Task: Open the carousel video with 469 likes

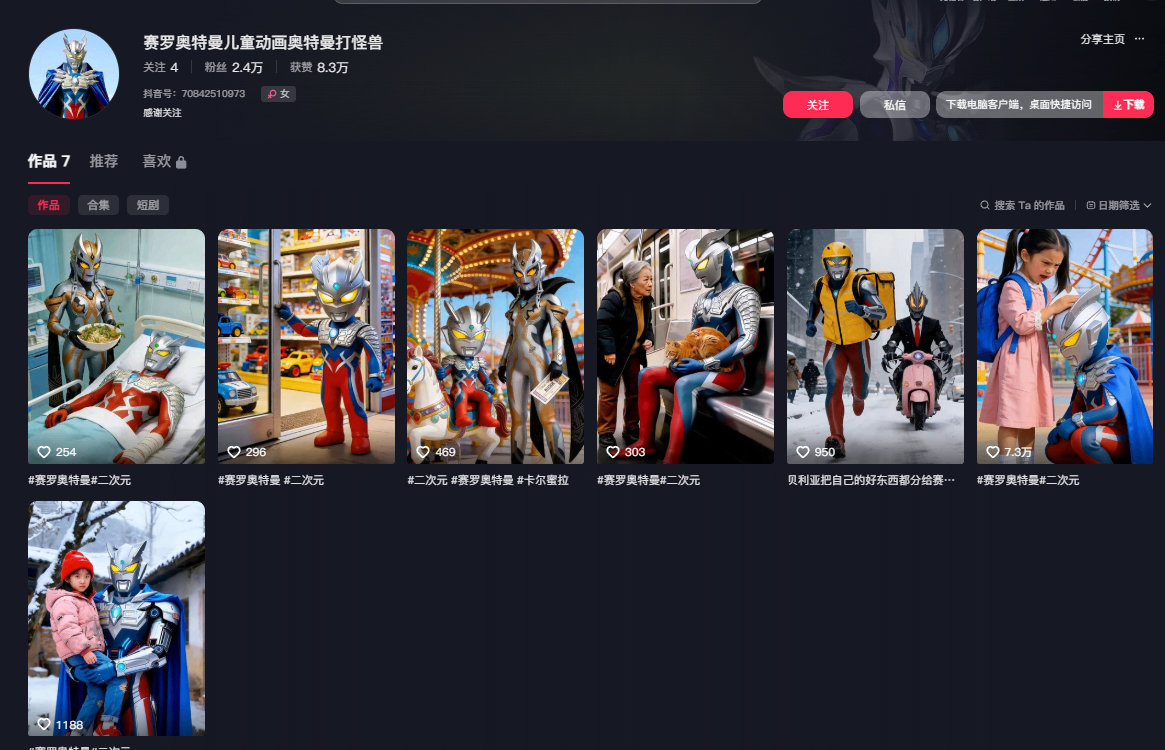Action: click(x=495, y=346)
